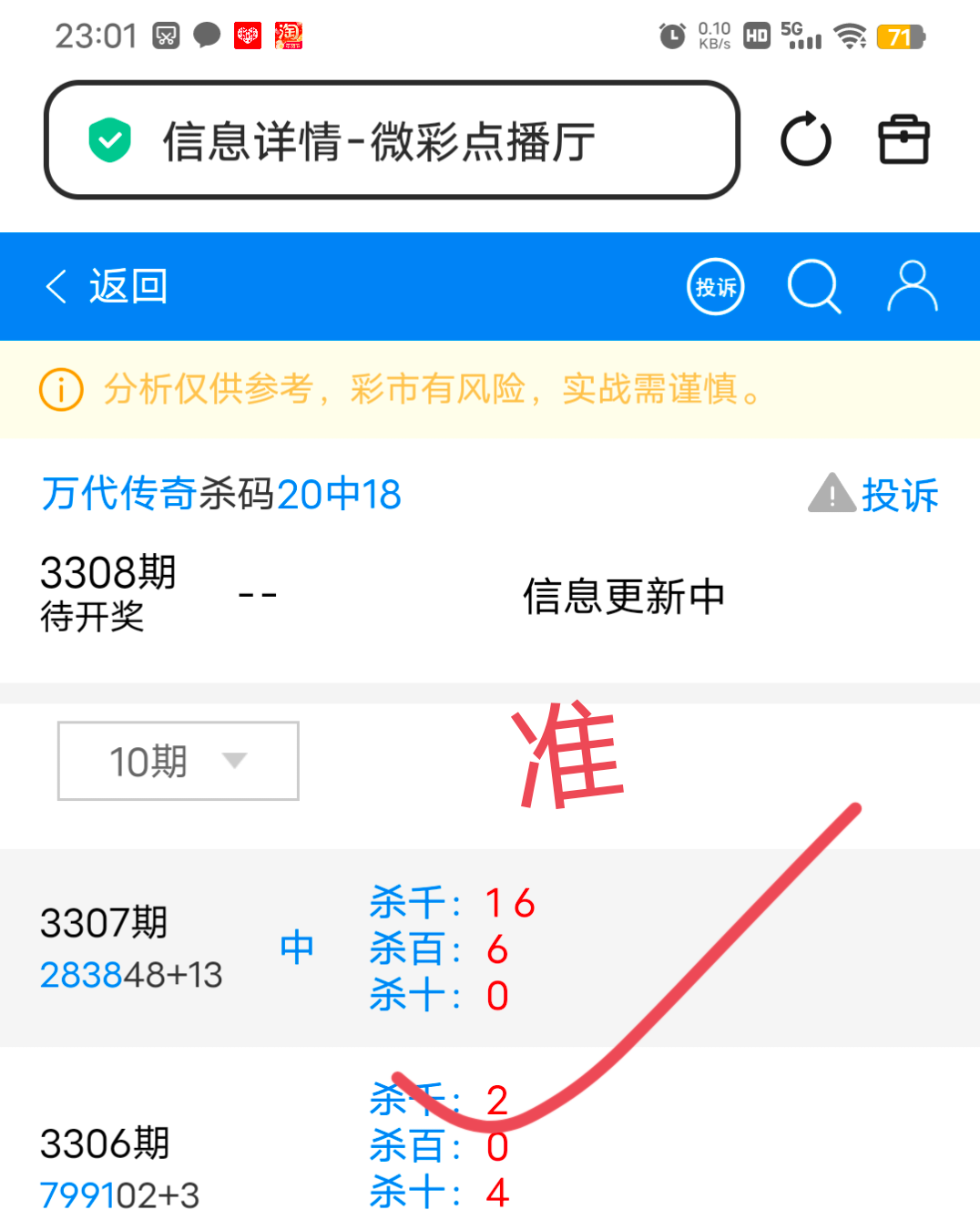Tap the round 投诉 icon in header
Viewport: 980px width, 1210px height.
tap(715, 287)
